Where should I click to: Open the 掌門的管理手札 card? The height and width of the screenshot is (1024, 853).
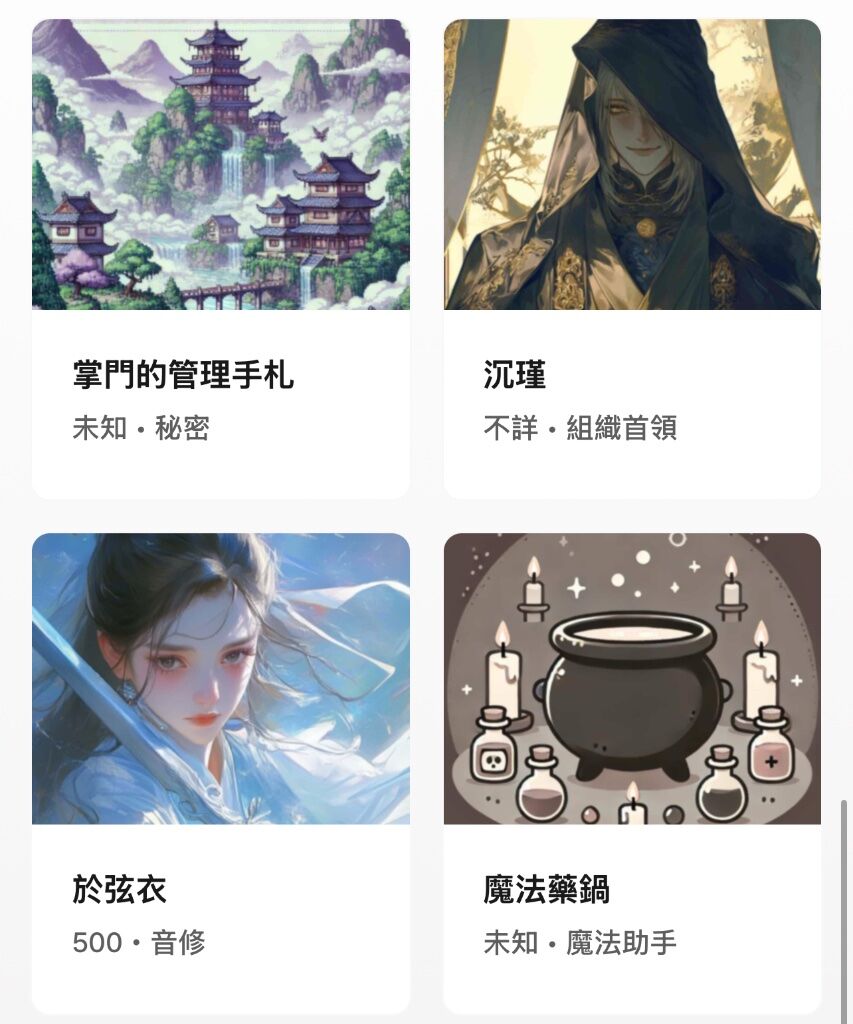click(220, 260)
